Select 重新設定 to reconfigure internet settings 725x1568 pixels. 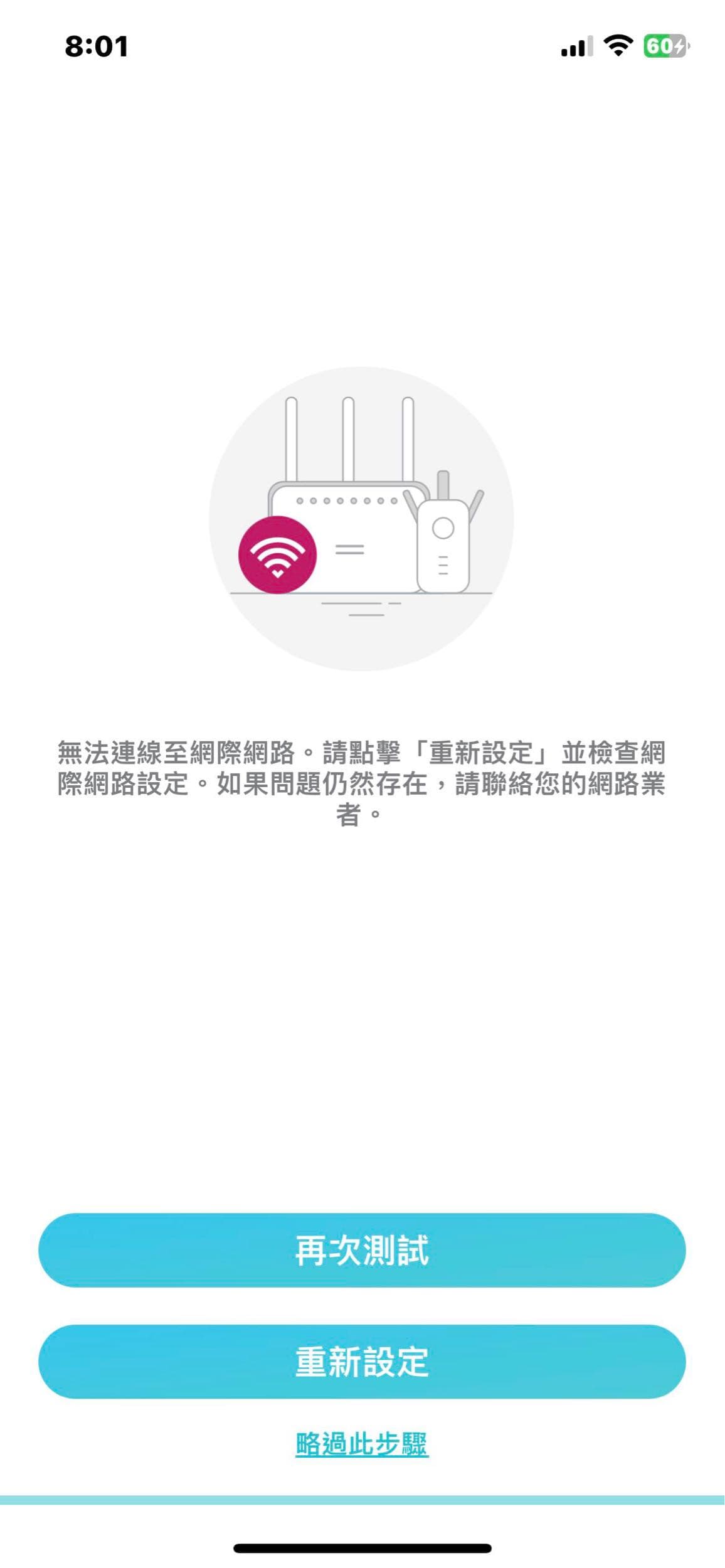(x=362, y=1362)
